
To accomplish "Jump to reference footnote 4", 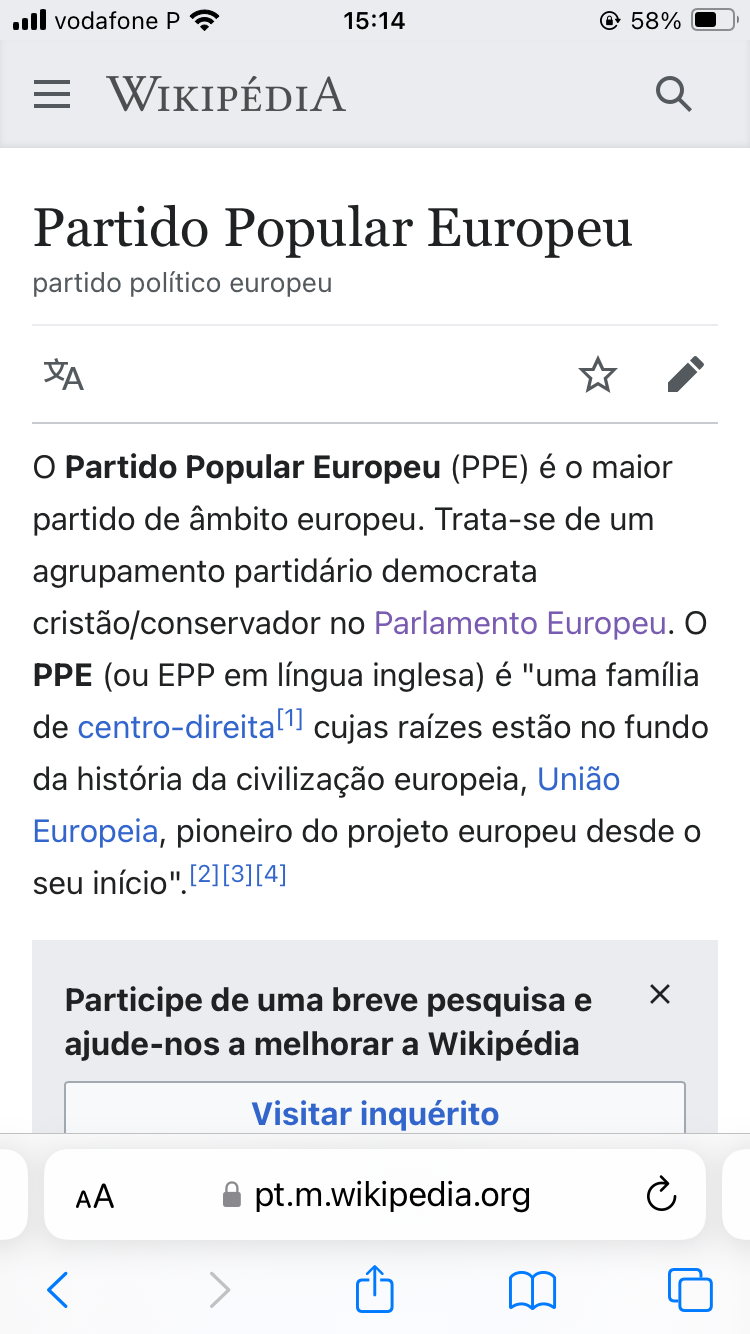I will coord(271,875).
